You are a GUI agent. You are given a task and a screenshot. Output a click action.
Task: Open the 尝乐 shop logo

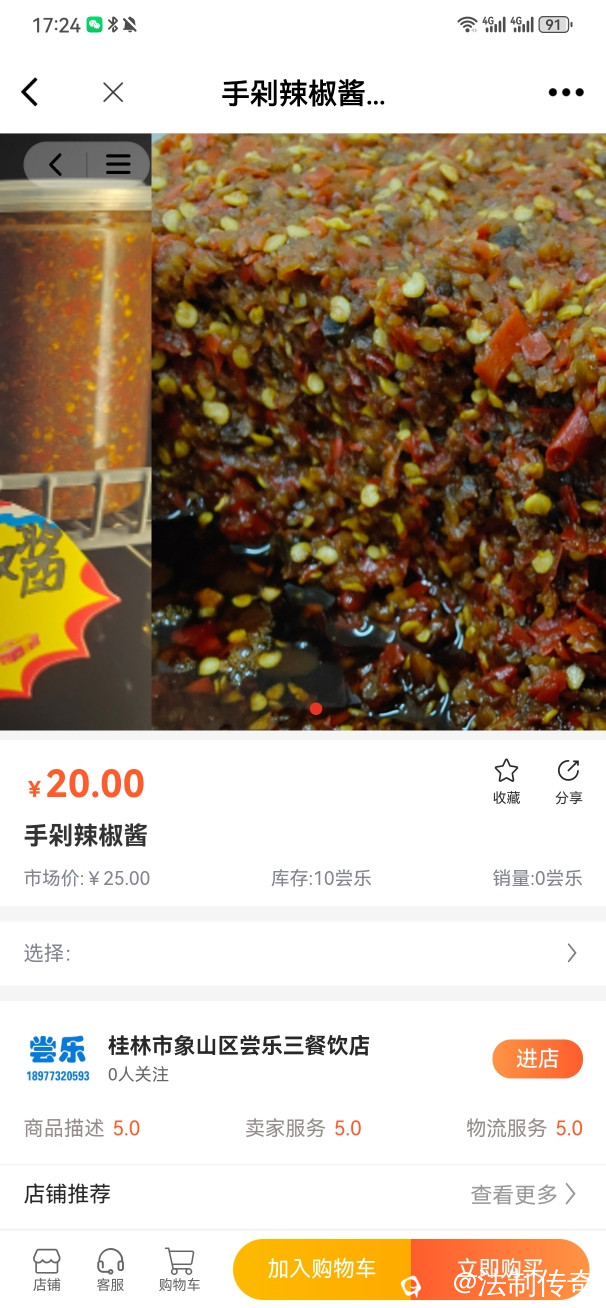tap(57, 1058)
